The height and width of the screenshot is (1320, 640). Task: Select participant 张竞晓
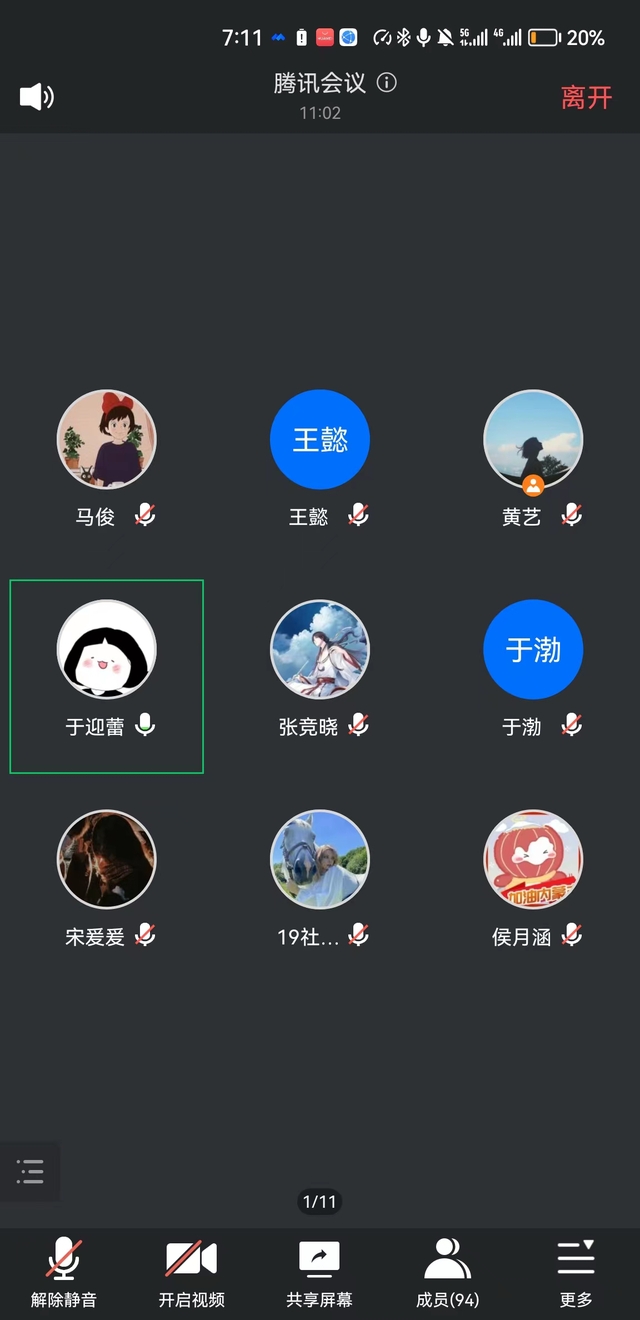tap(320, 650)
